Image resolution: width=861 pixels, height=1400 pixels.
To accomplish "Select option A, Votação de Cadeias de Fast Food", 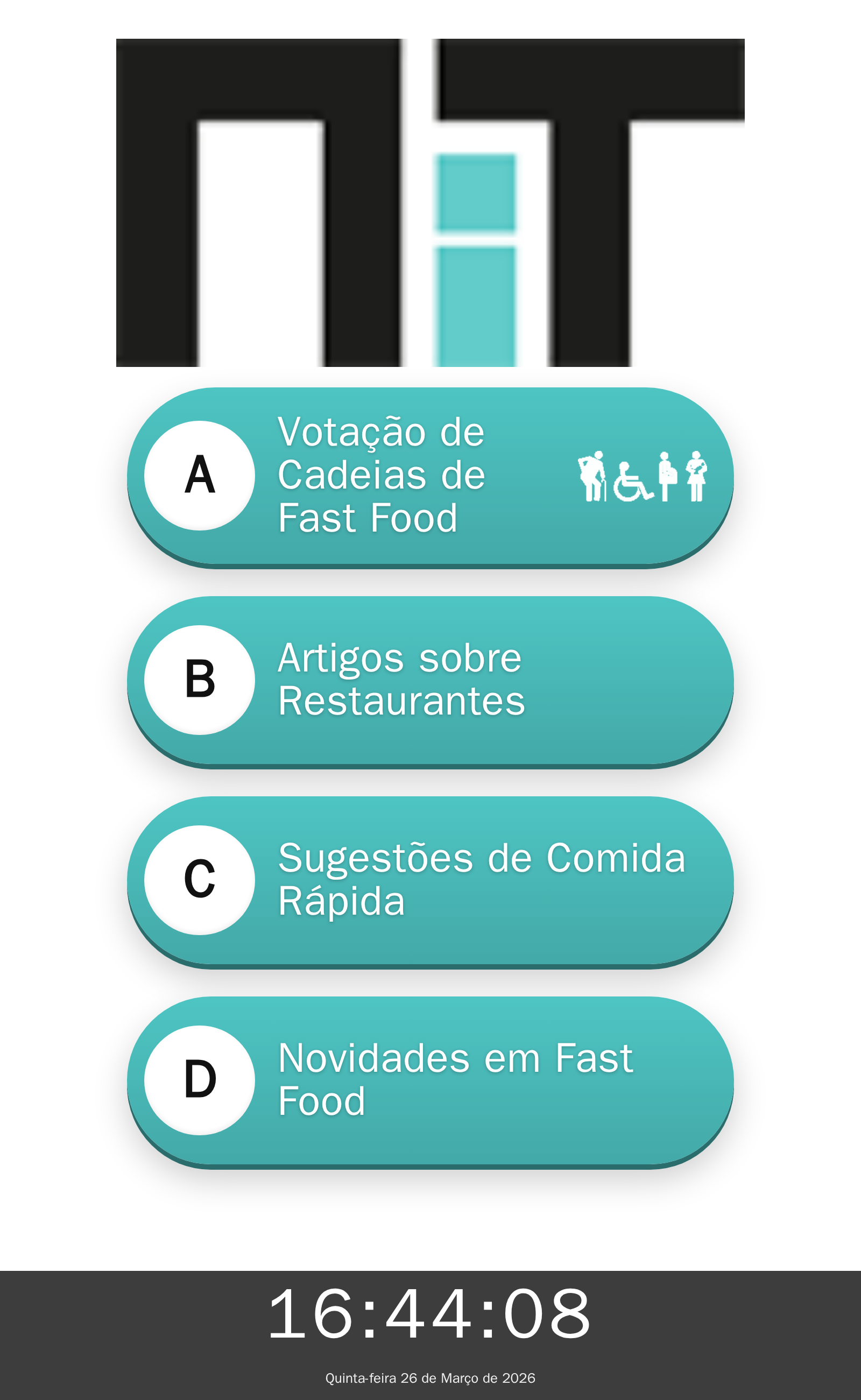I will 430,476.
